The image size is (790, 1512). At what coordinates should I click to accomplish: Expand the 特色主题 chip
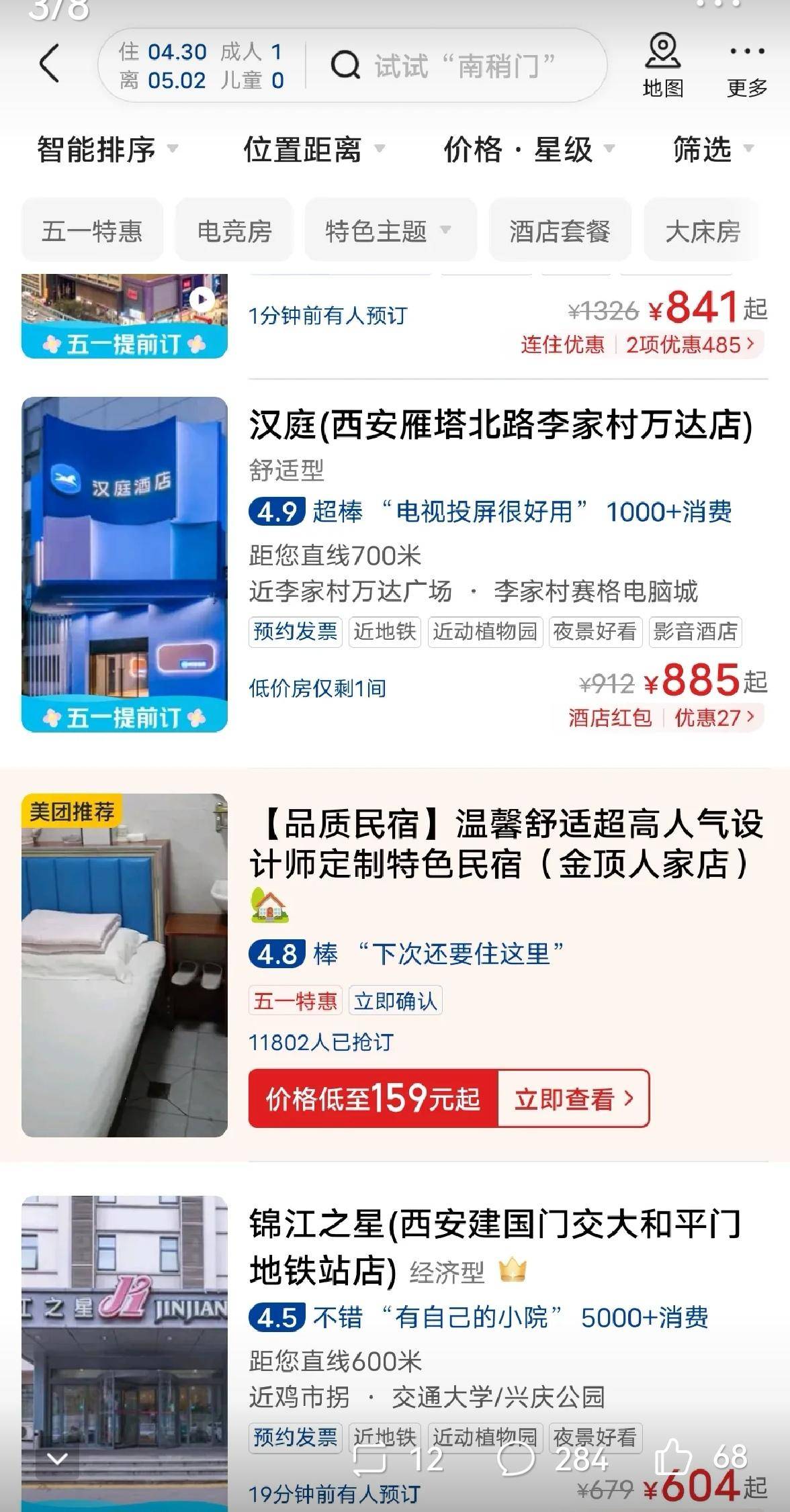tap(390, 232)
